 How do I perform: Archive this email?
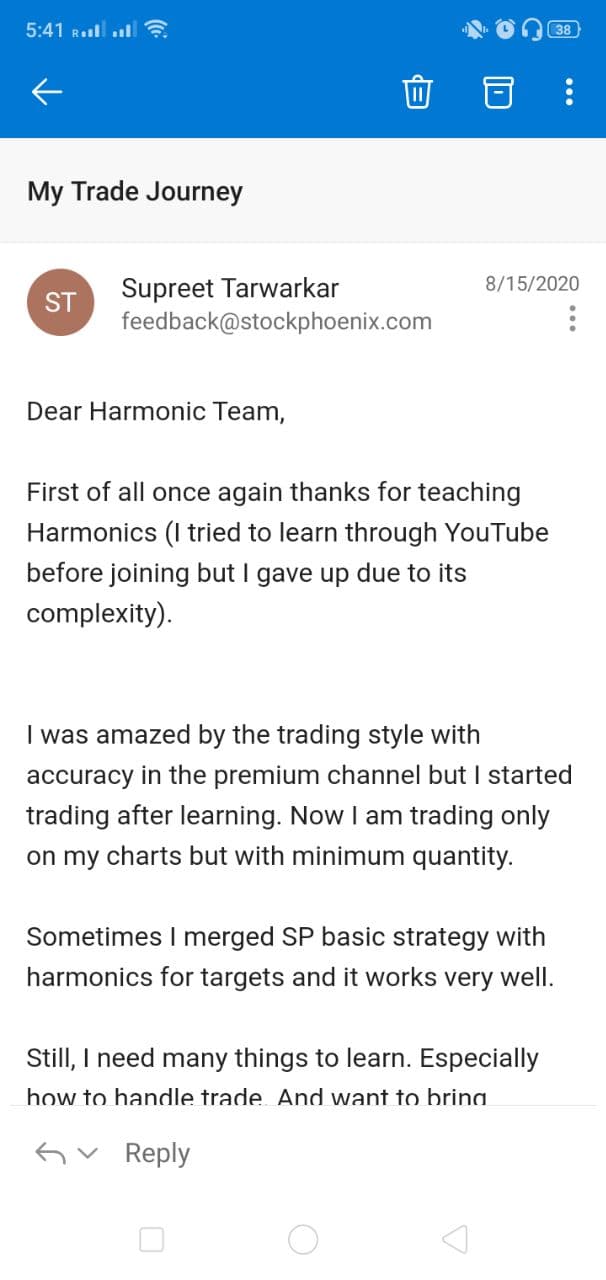click(498, 92)
